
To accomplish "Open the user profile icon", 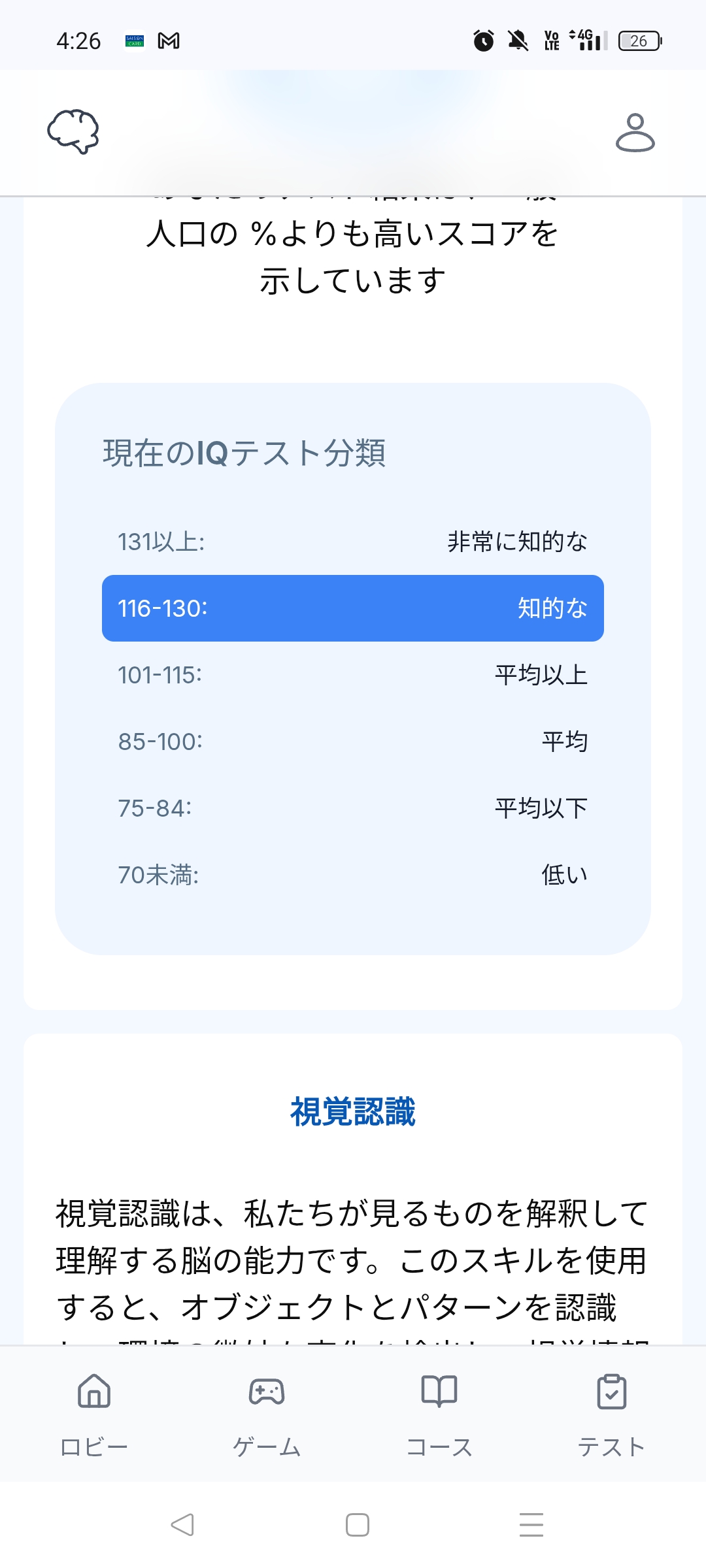I will point(635,133).
